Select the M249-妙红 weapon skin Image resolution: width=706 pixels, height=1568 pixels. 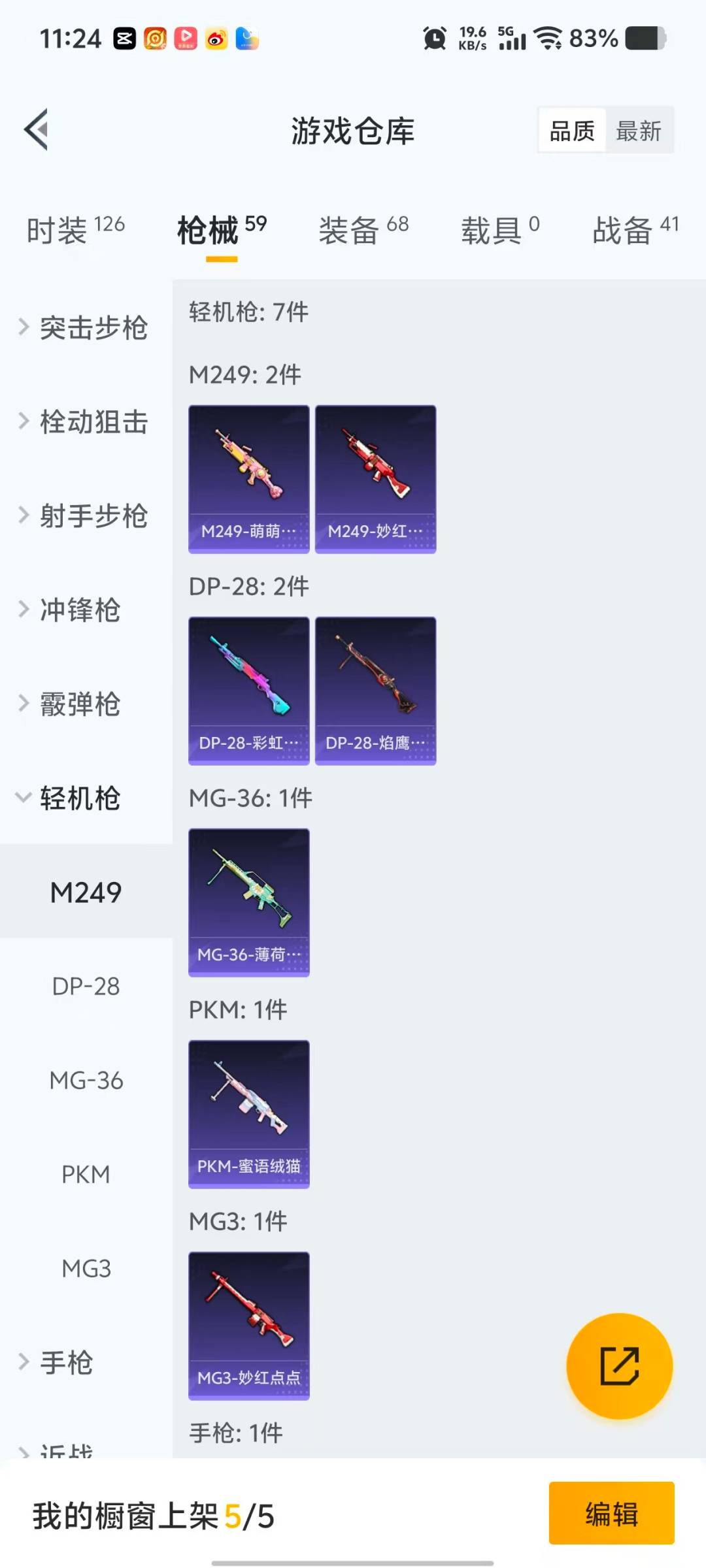375,479
